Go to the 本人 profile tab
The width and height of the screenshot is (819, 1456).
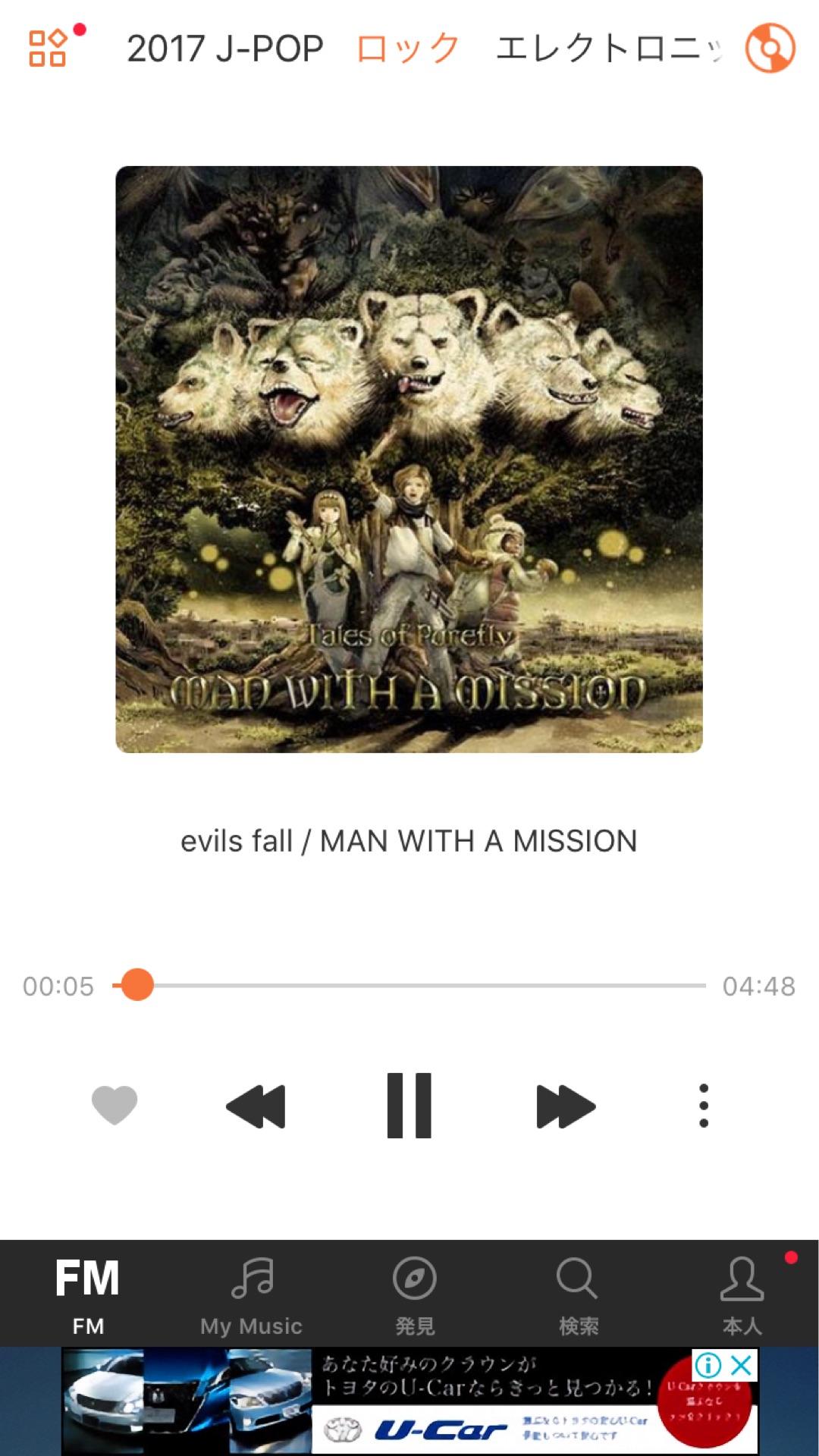point(742,1294)
